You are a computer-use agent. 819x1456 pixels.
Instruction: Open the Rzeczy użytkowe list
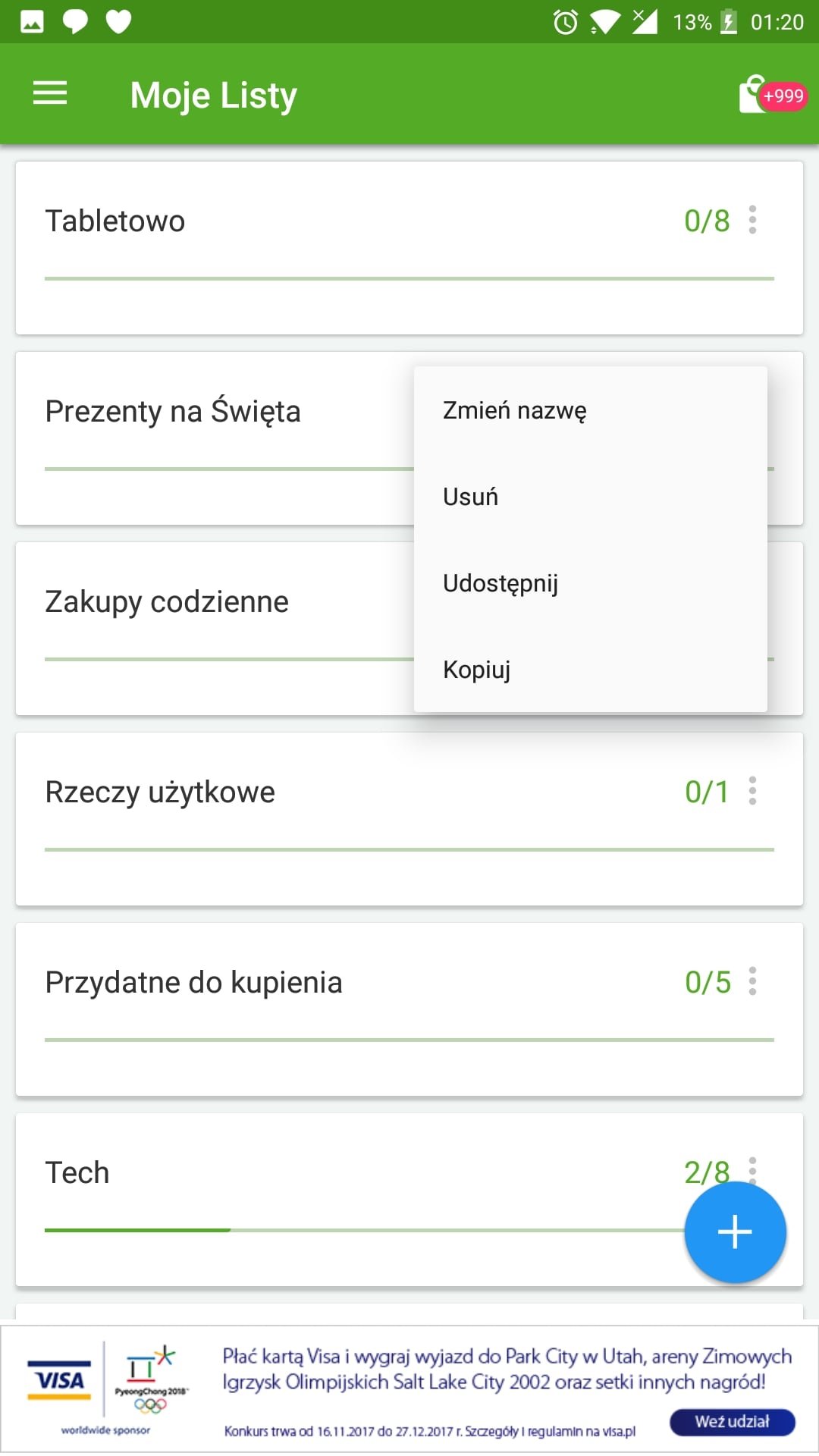tap(409, 819)
